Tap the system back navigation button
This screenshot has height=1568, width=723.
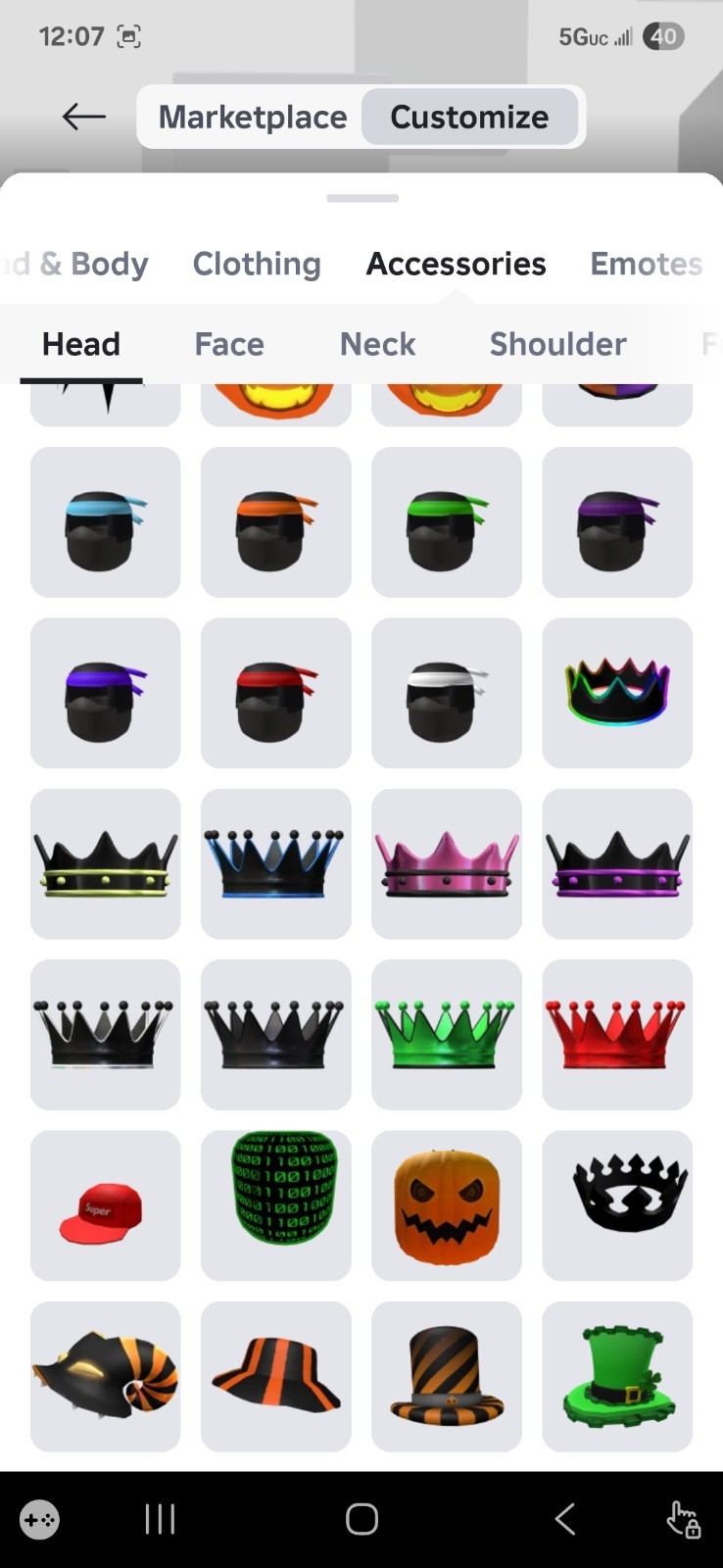pyautogui.click(x=563, y=1520)
